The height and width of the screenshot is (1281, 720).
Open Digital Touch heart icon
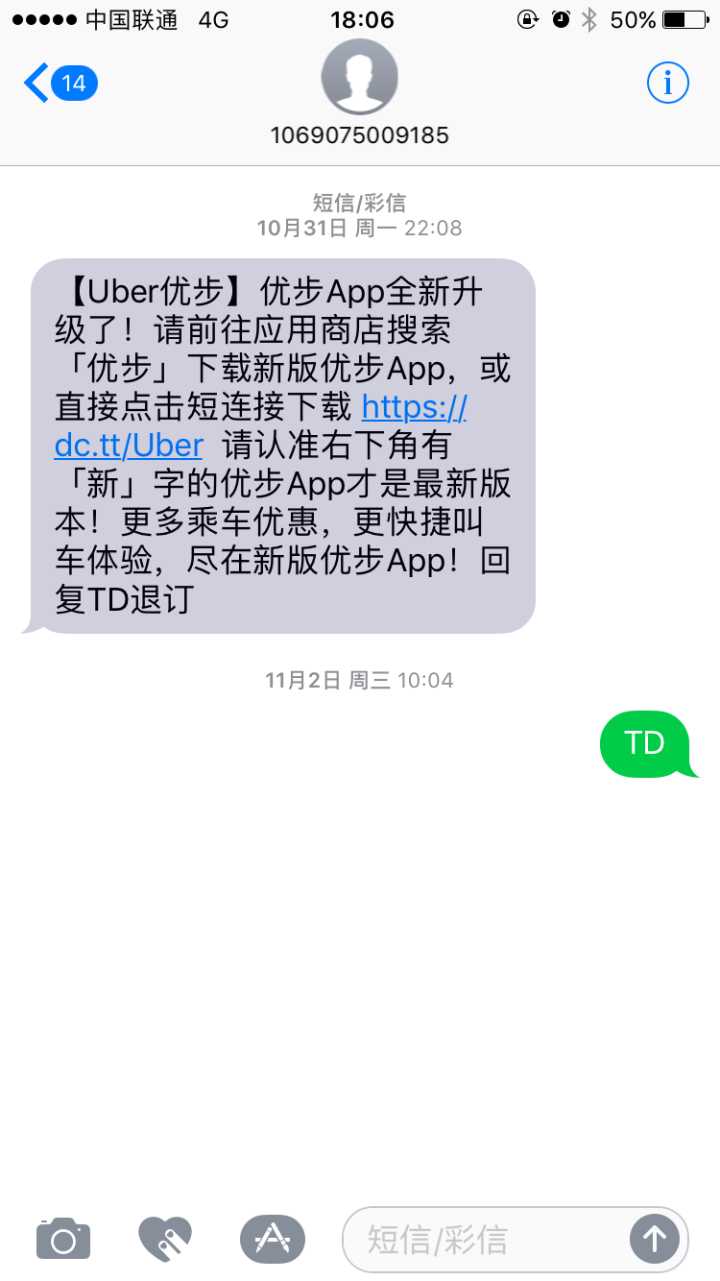(x=165, y=1240)
